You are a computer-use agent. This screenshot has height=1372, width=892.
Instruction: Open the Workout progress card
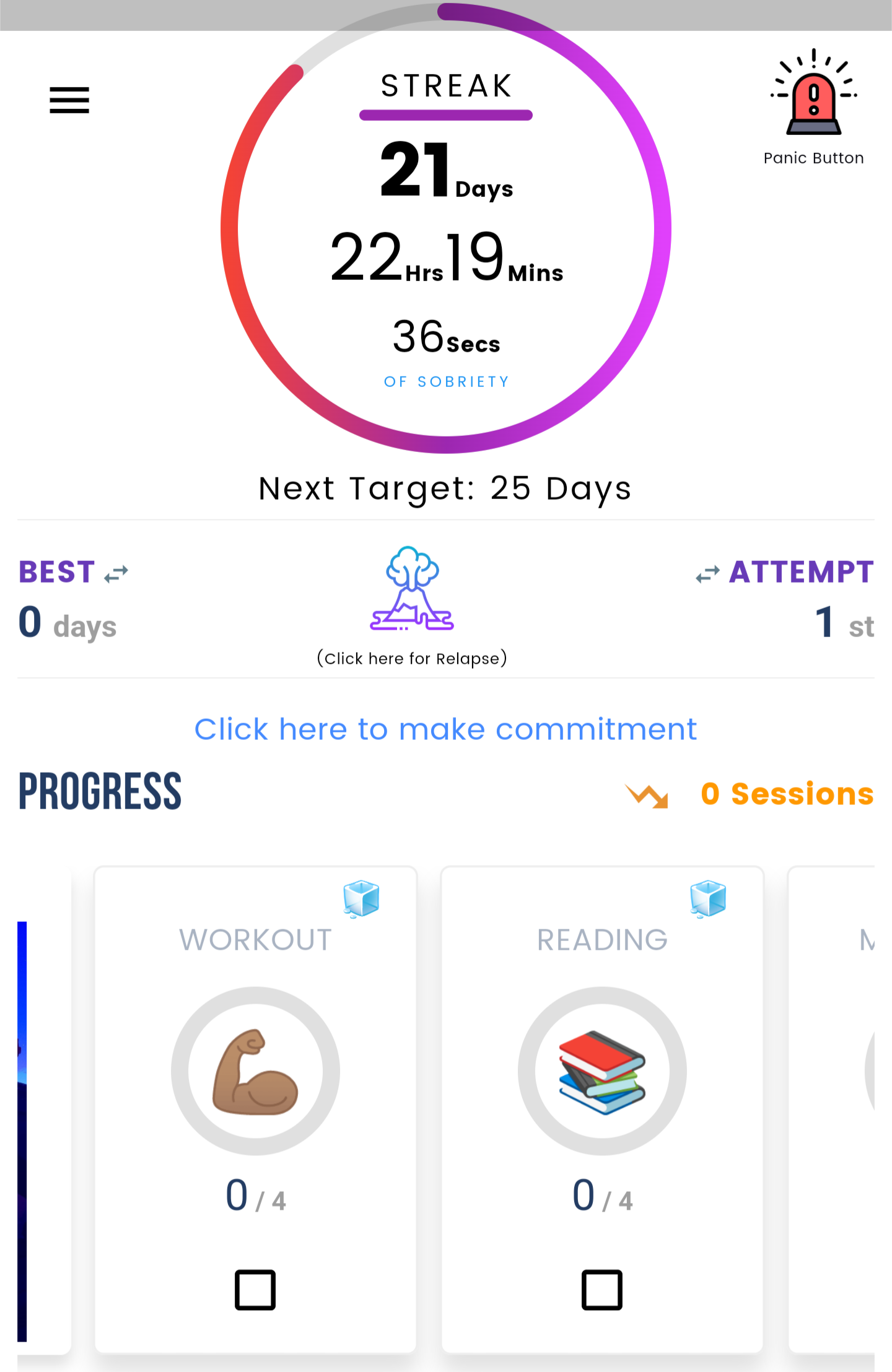255,1071
